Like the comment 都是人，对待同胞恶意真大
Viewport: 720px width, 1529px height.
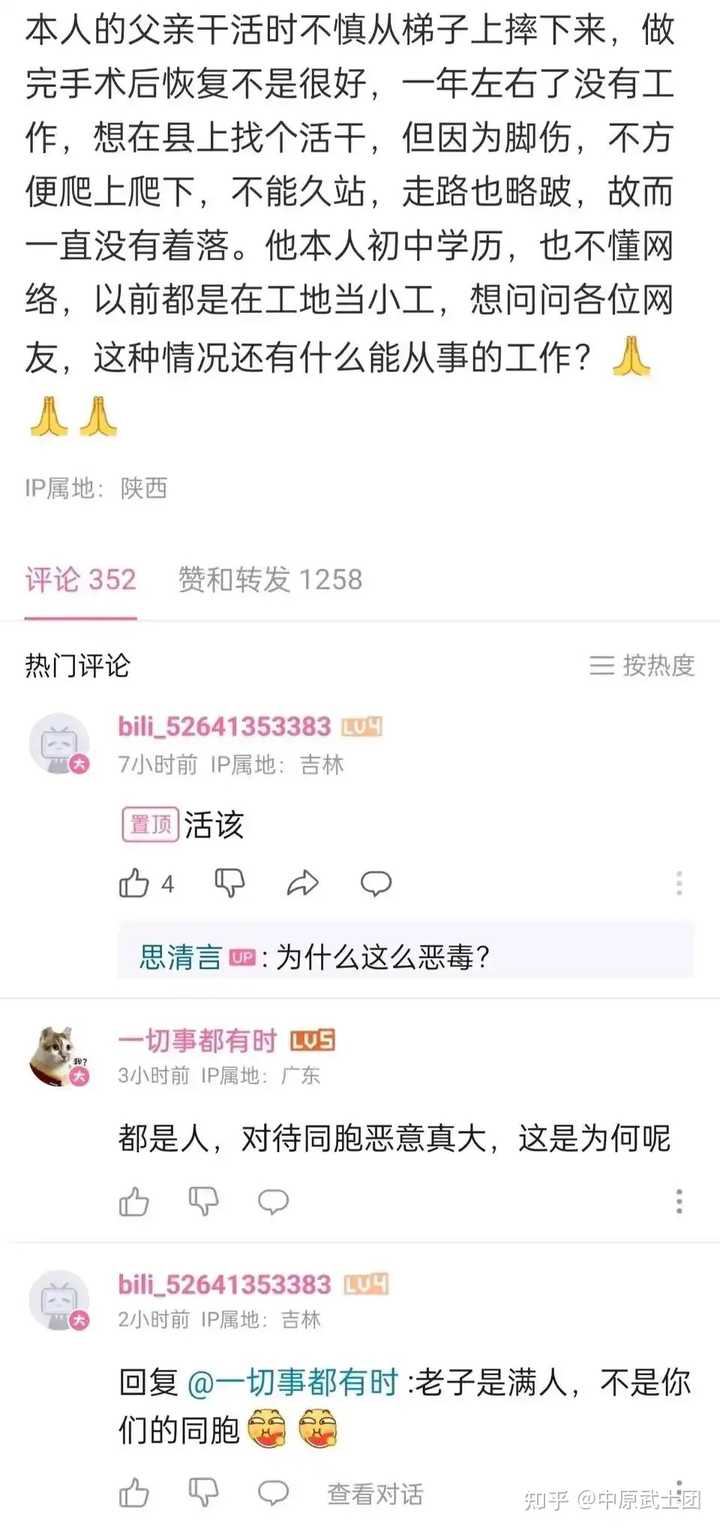click(134, 1202)
